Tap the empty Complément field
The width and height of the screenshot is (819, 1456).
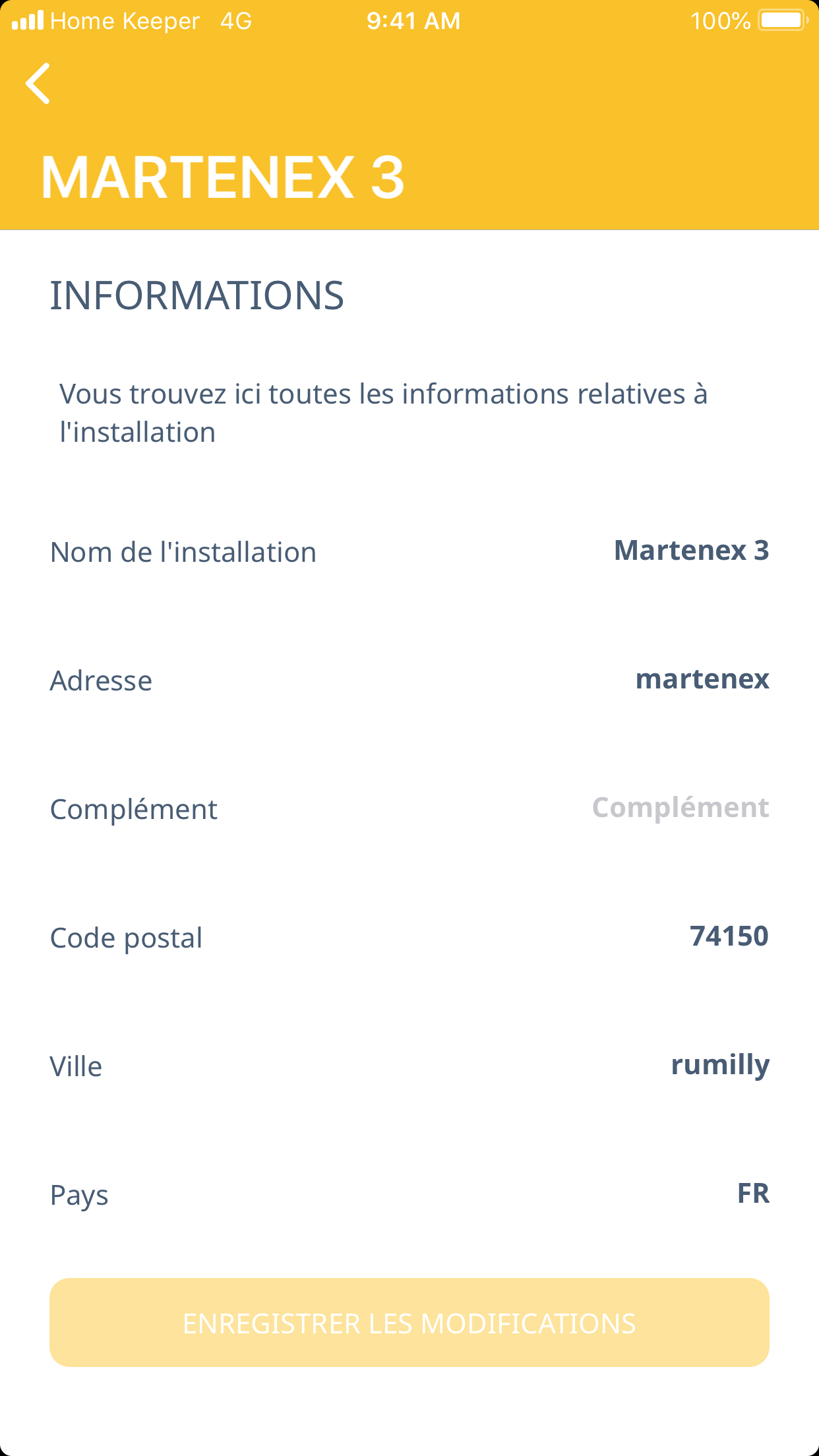(x=680, y=808)
